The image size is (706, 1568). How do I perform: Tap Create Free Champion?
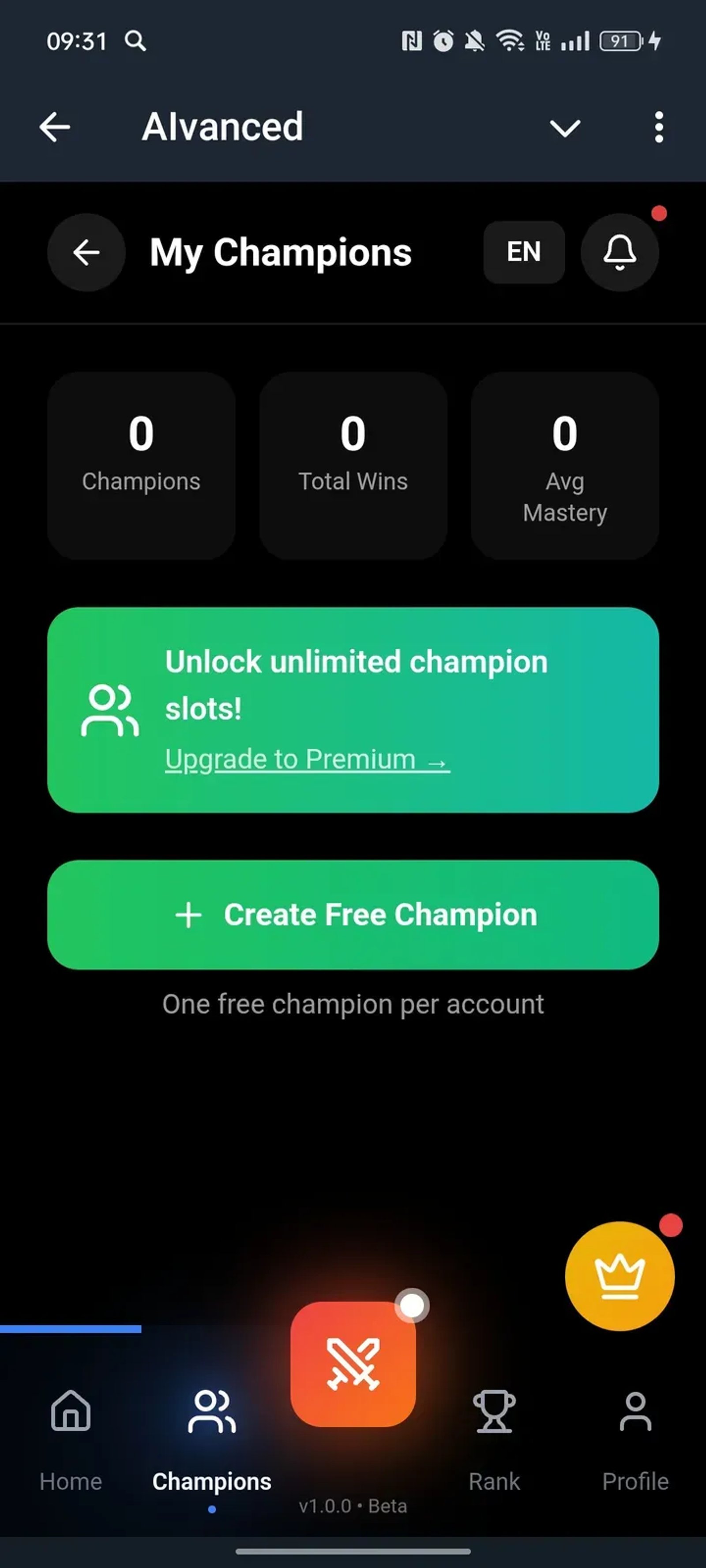353,914
